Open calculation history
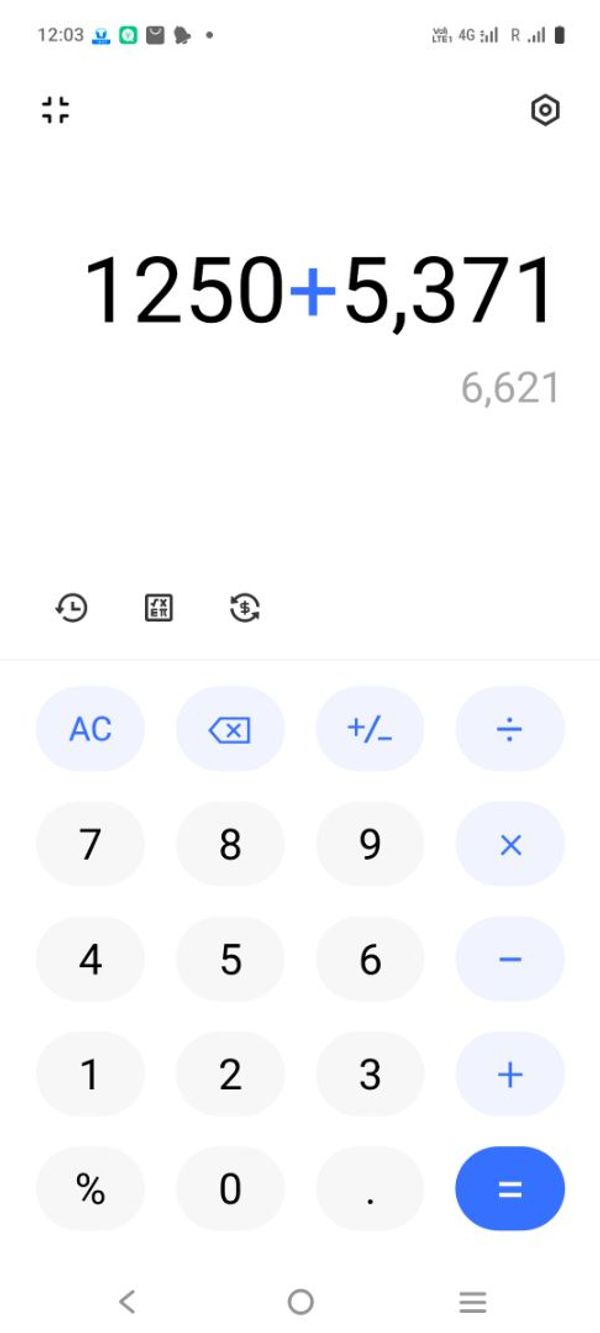The height and width of the screenshot is (1333, 600). (x=71, y=607)
